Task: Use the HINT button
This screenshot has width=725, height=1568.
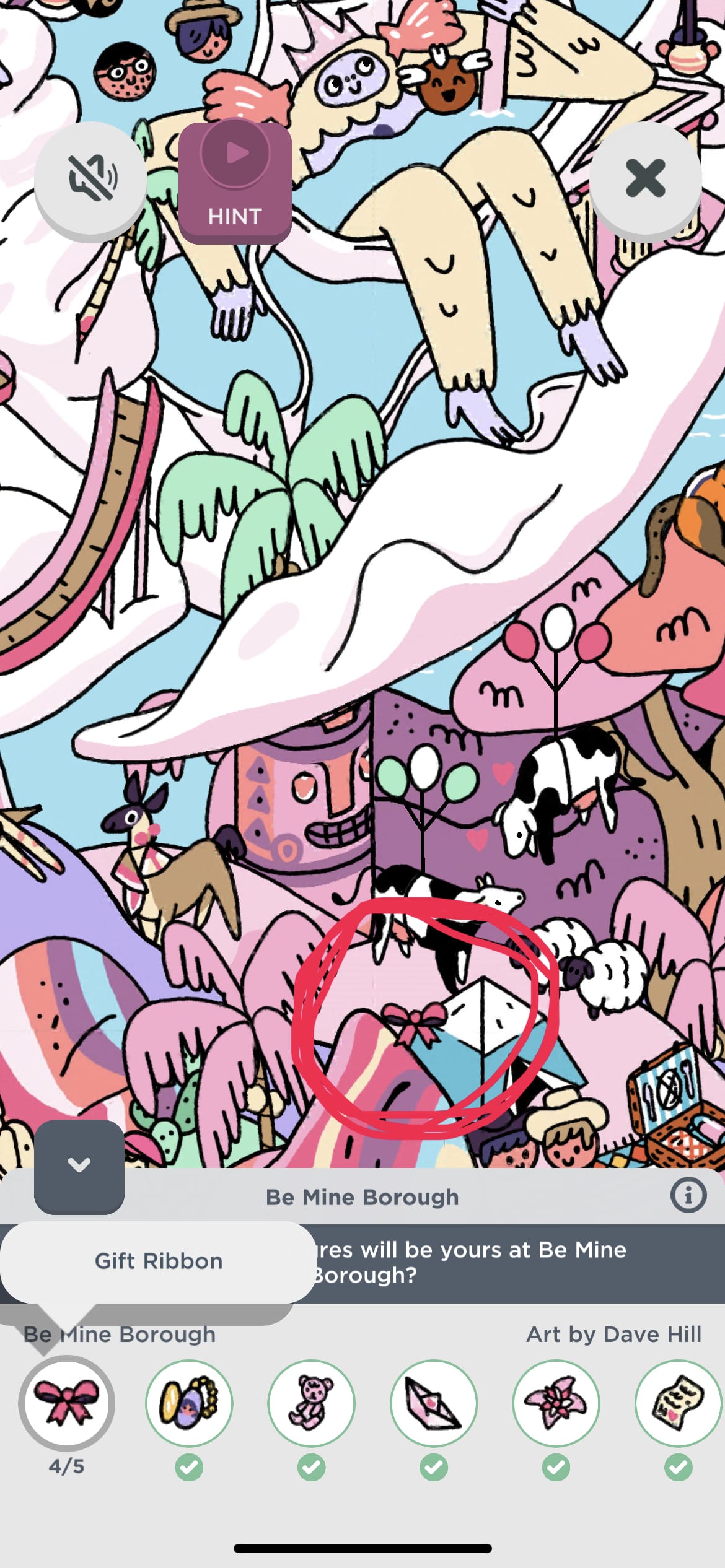Action: coord(235,181)
